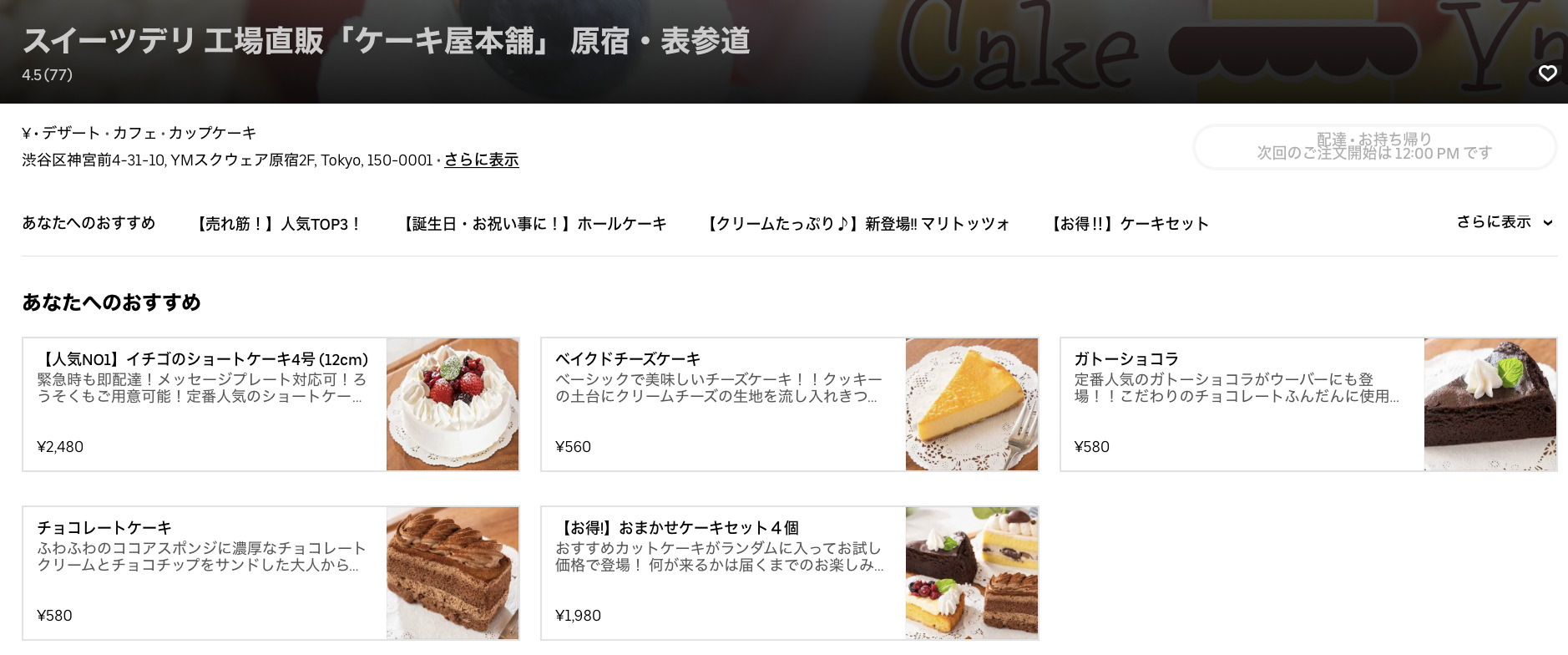Tap the さらに表示 link after the address
The height and width of the screenshot is (655, 1568).
481,160
